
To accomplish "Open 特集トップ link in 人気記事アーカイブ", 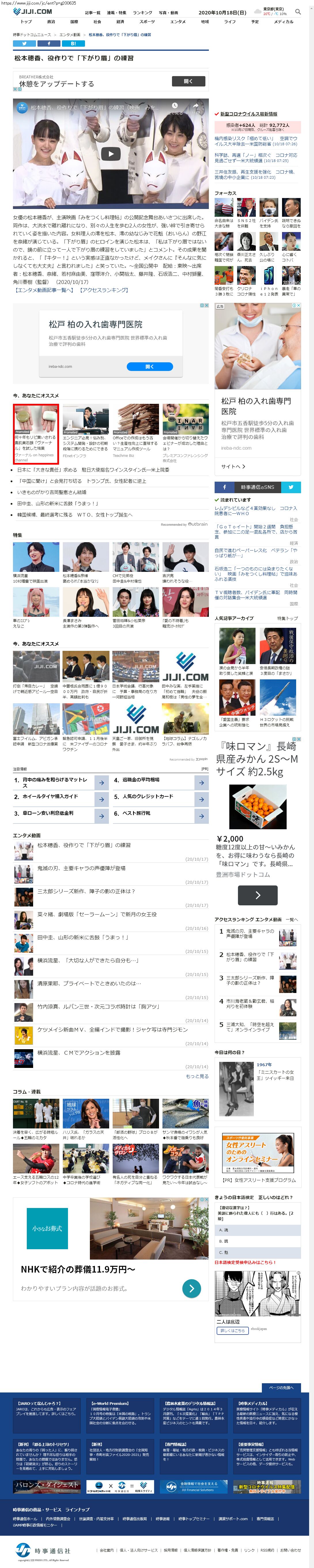I will pos(287,619).
